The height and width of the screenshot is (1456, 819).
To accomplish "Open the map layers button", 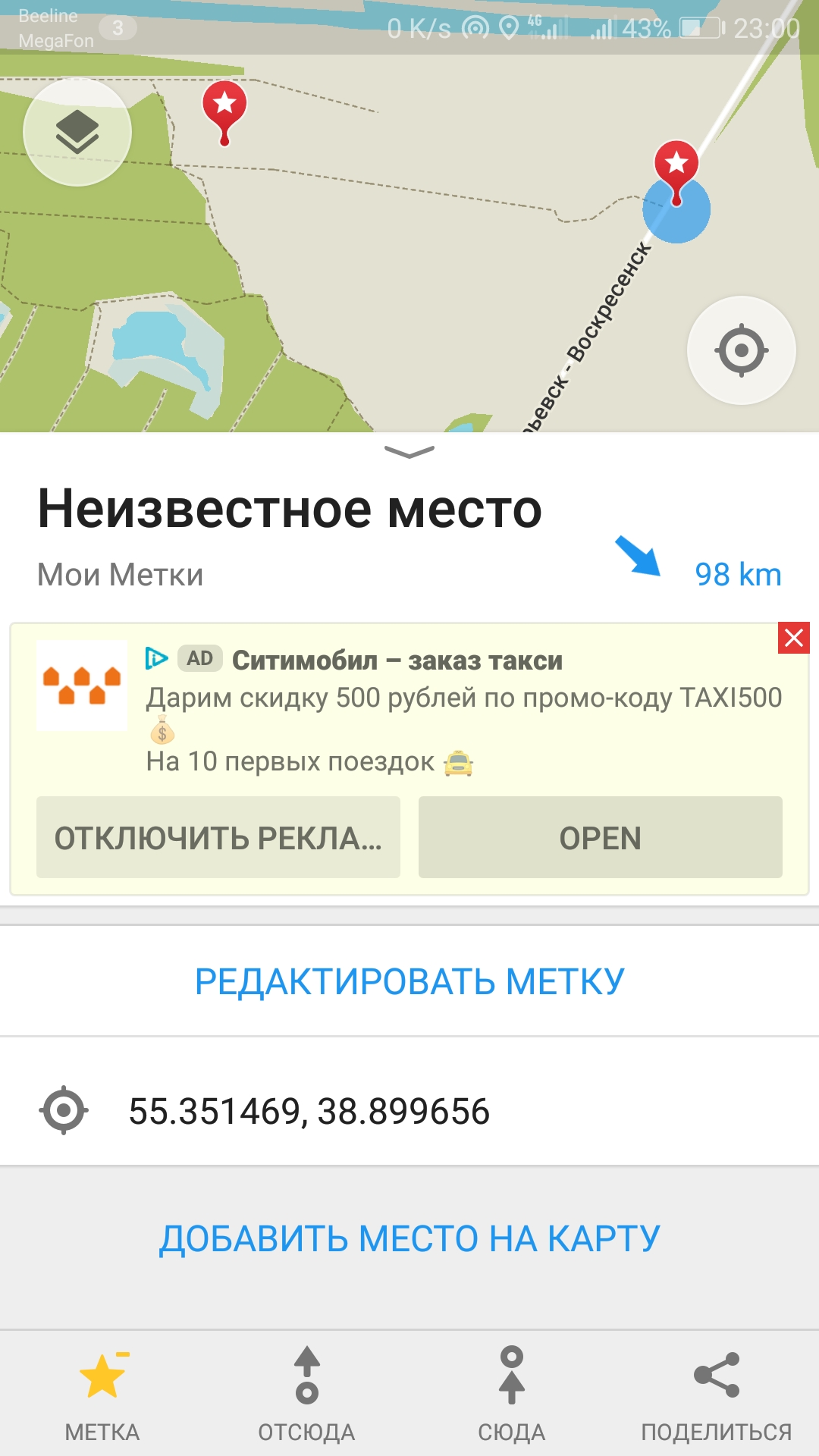I will [x=77, y=132].
